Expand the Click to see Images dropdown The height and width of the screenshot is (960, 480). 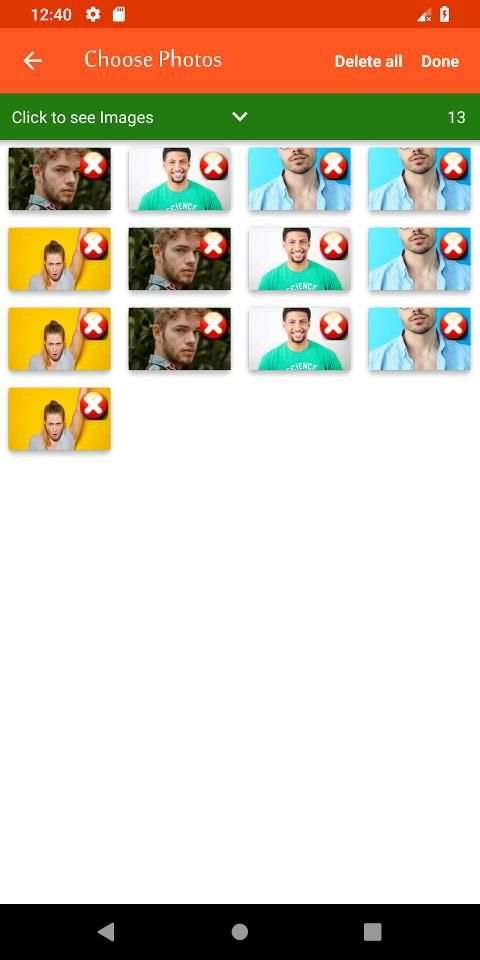point(239,117)
